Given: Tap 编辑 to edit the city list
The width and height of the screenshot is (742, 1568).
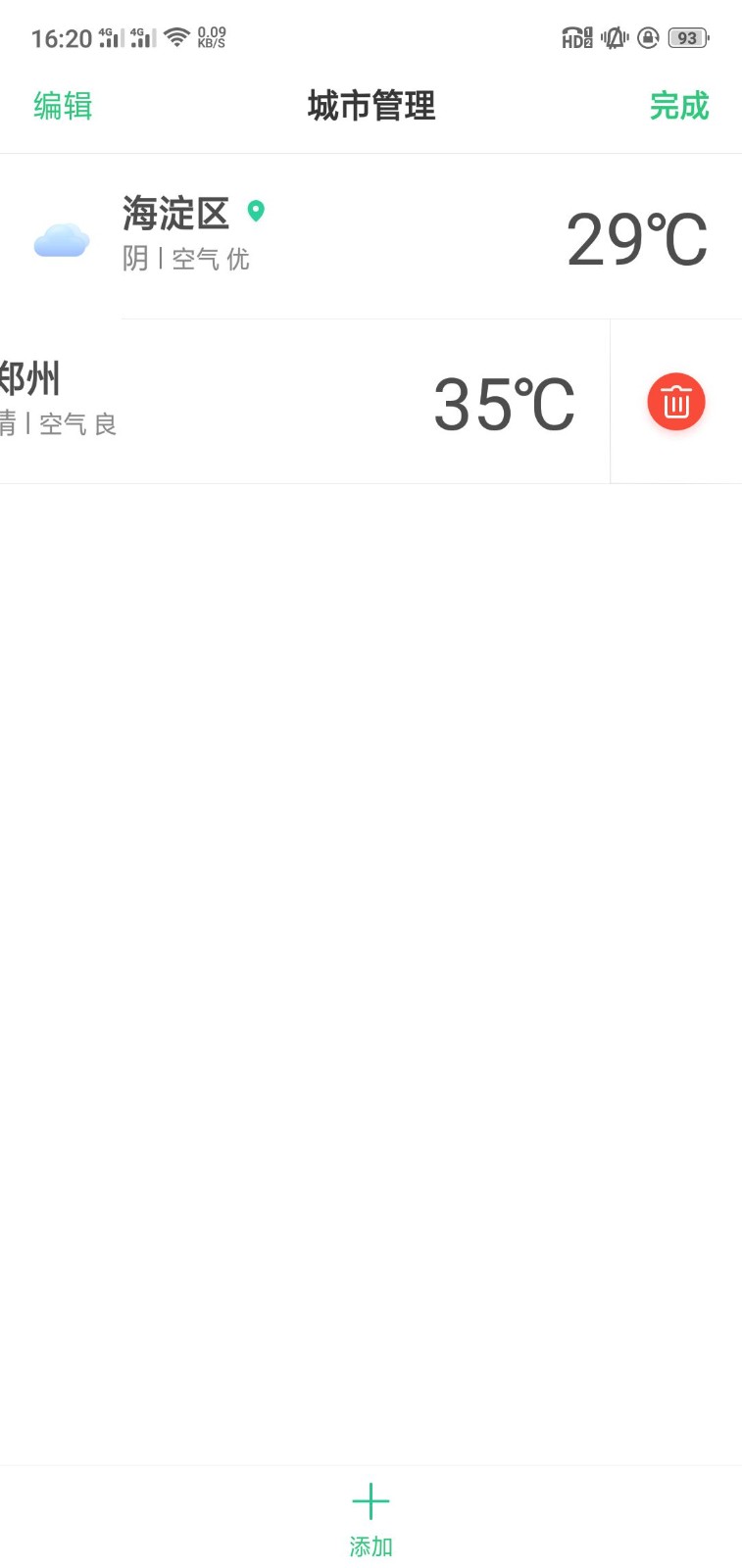Looking at the screenshot, I should (x=63, y=106).
